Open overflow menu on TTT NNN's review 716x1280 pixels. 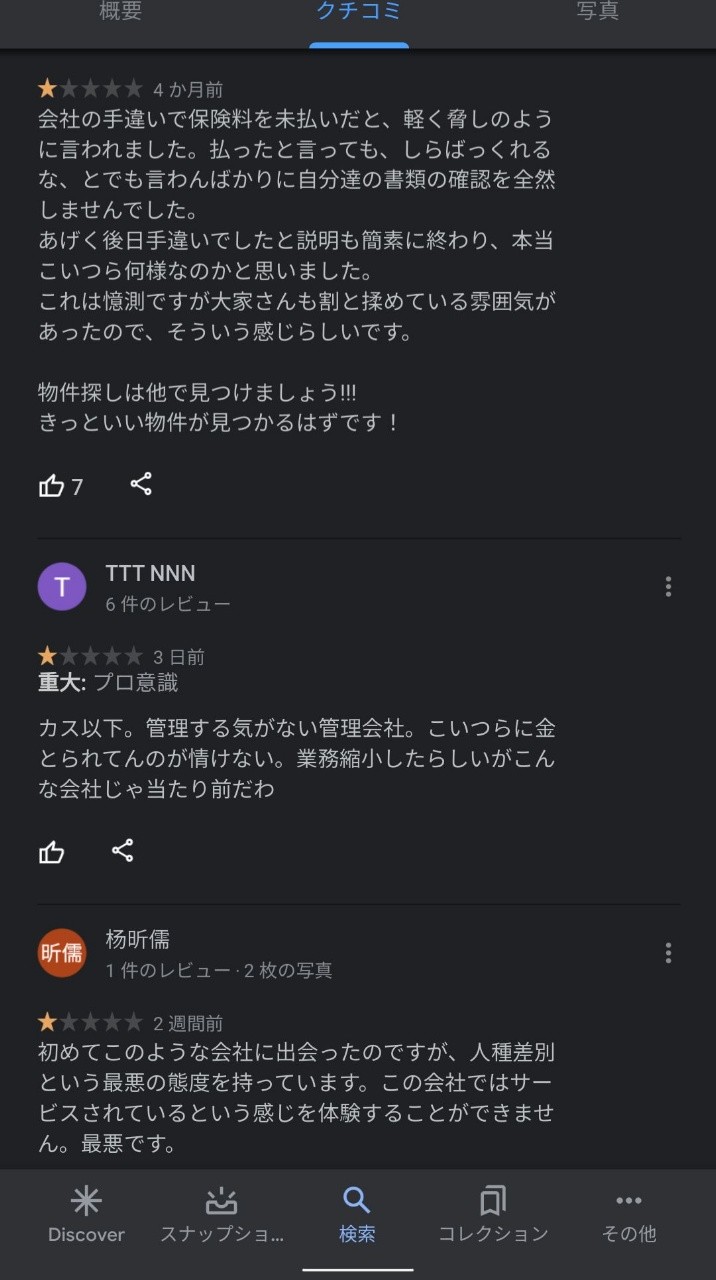click(x=668, y=587)
